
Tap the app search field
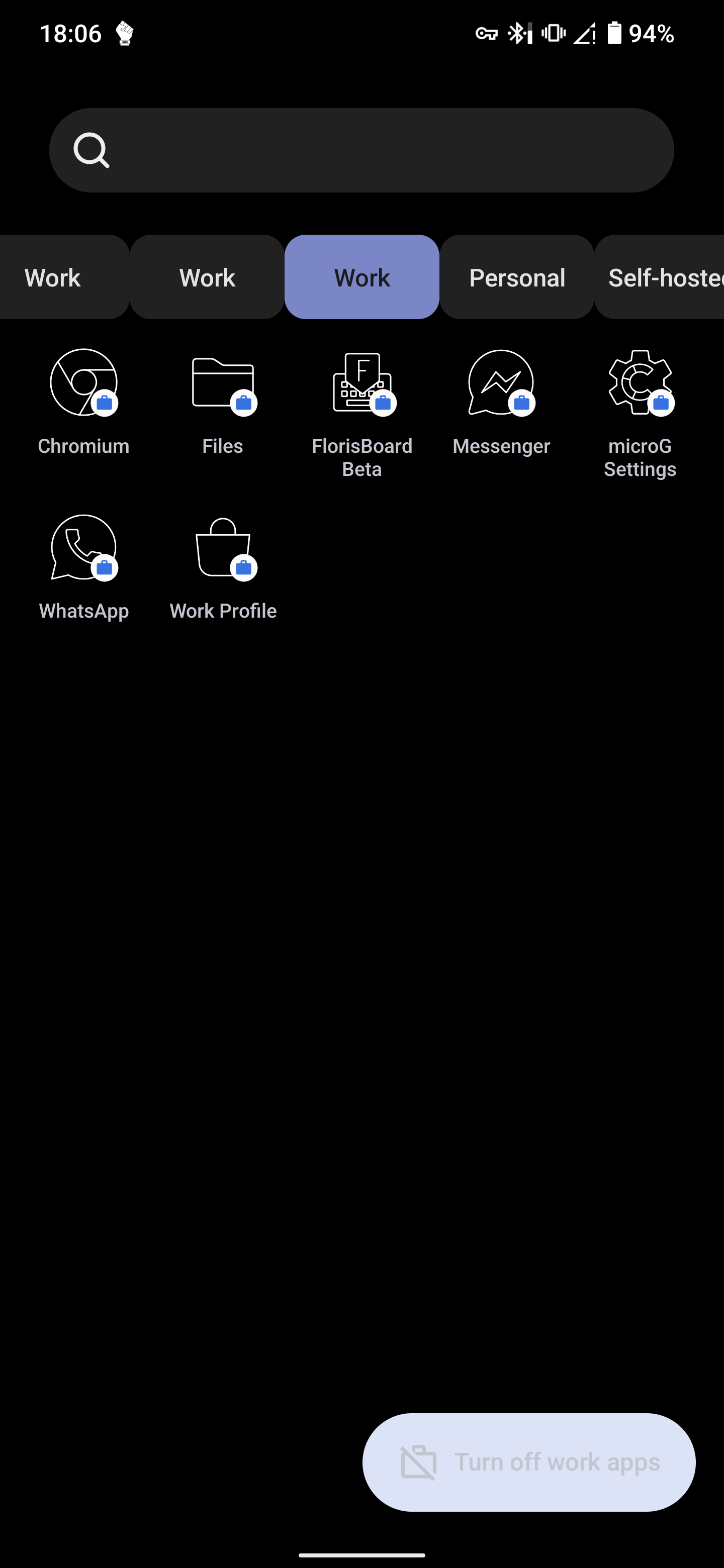click(x=361, y=150)
